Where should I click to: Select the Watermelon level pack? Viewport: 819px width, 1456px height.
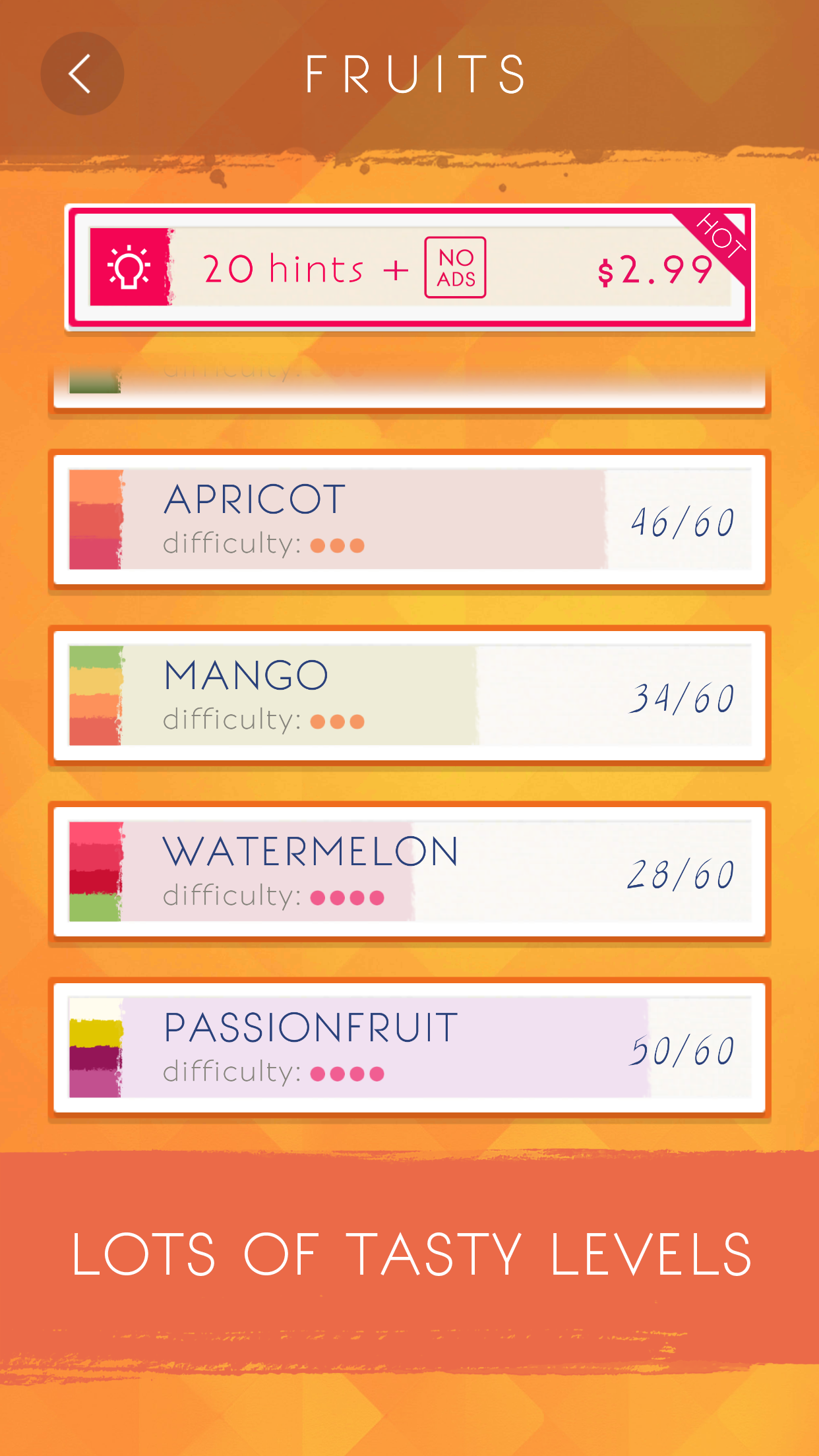pyautogui.click(x=409, y=872)
